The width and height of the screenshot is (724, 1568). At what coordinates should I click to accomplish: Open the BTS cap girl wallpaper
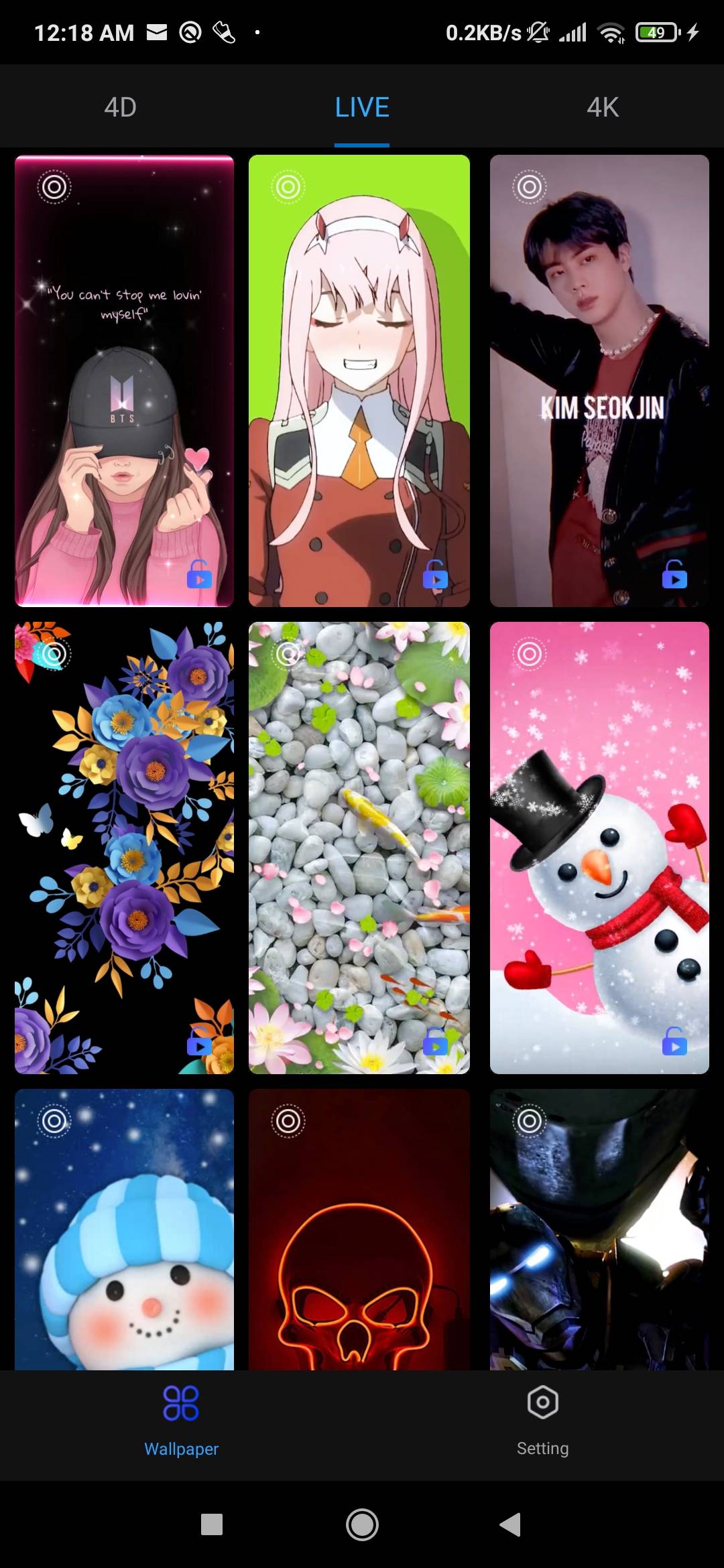click(125, 381)
